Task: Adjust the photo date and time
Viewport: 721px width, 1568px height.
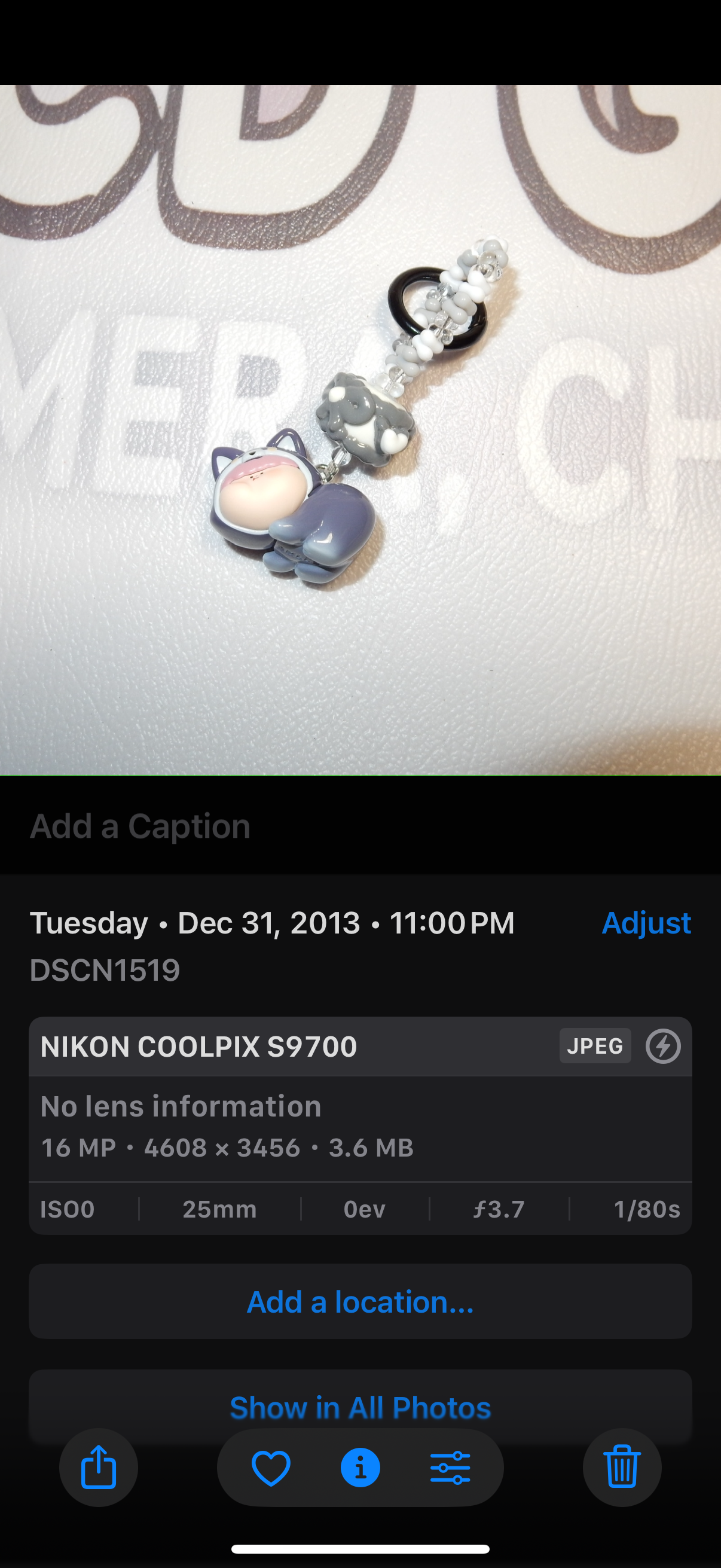Action: (646, 923)
